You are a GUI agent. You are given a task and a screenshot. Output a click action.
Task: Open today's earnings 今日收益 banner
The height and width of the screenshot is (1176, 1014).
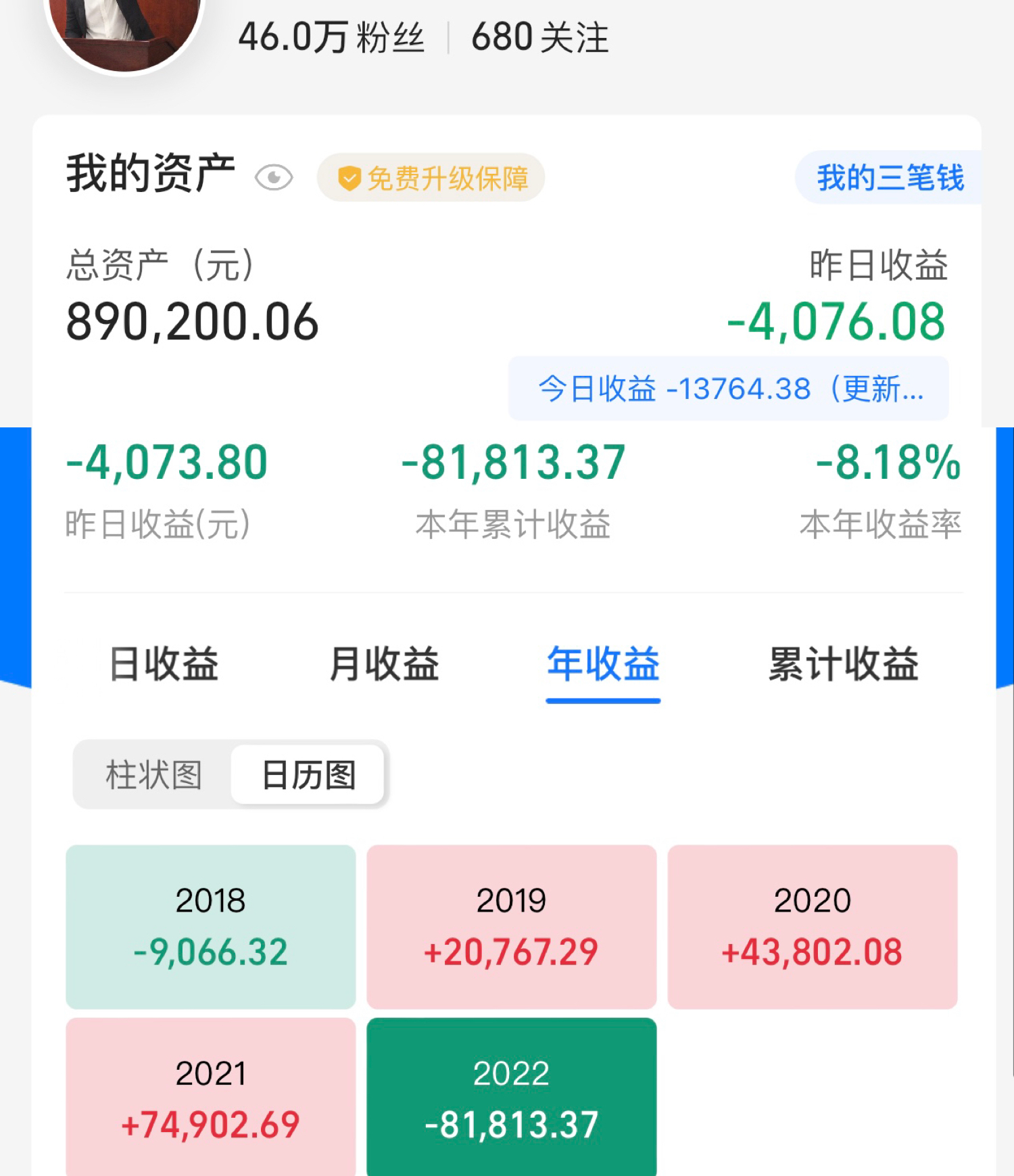(x=729, y=389)
